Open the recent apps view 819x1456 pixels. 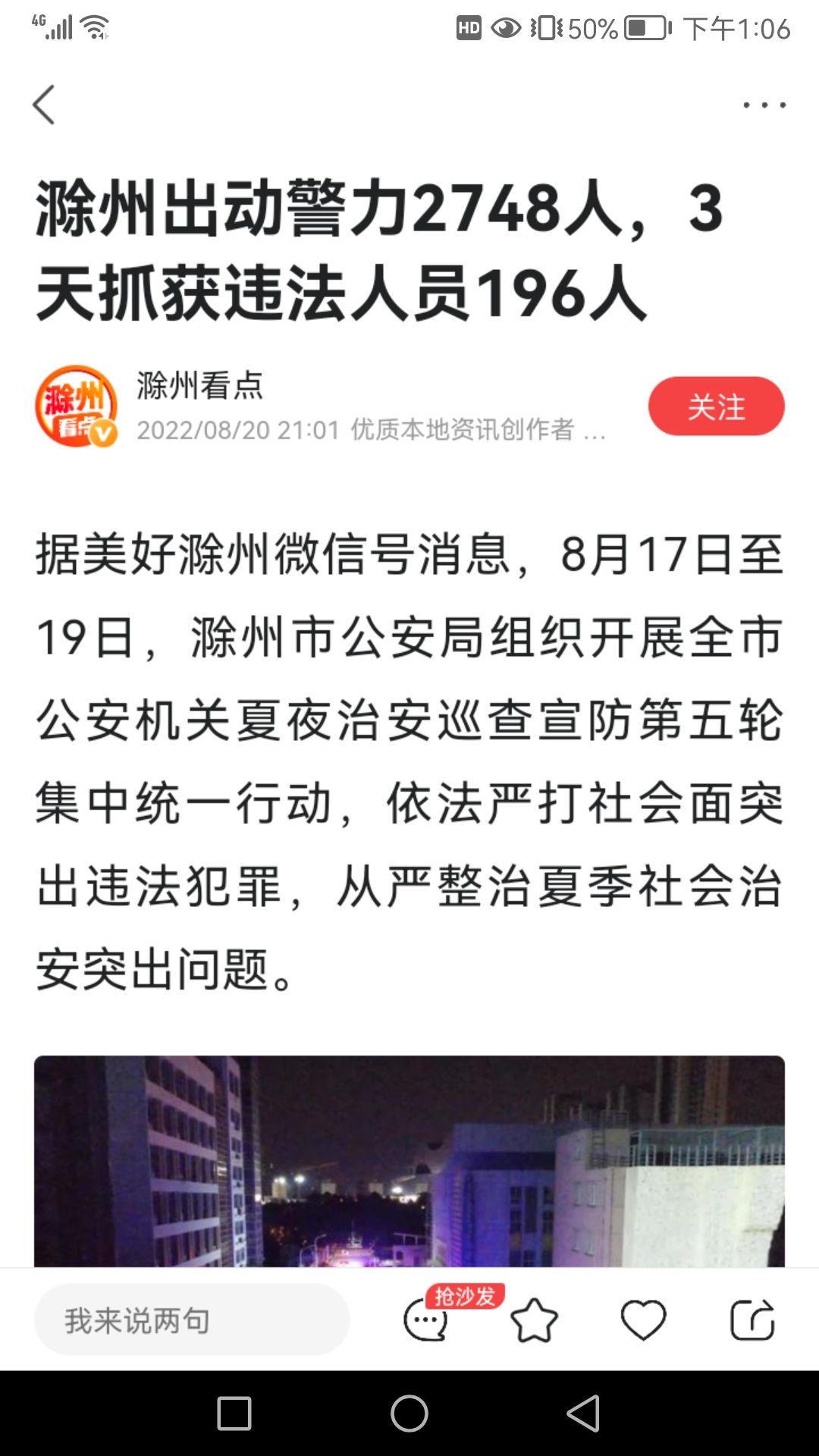coord(234,1414)
